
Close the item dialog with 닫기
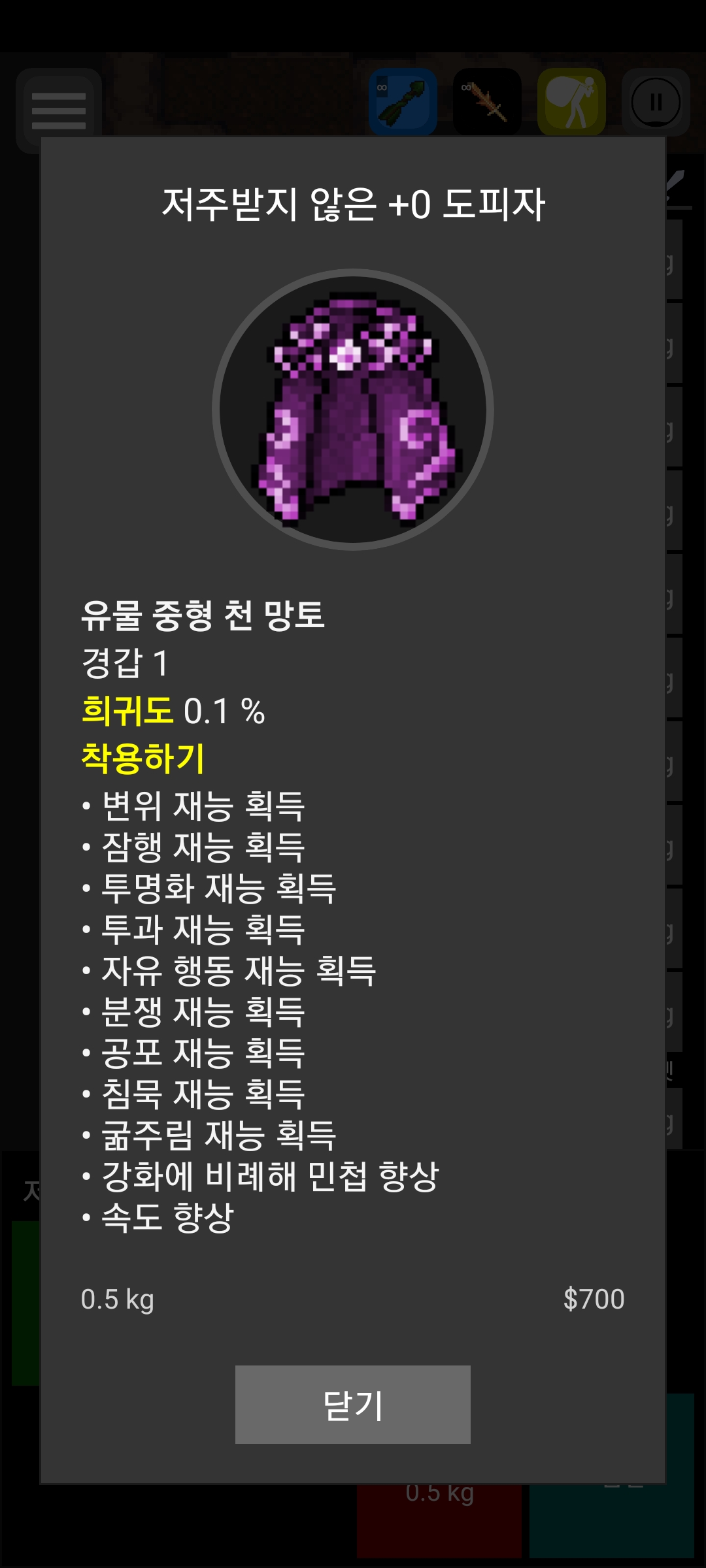point(352,1405)
